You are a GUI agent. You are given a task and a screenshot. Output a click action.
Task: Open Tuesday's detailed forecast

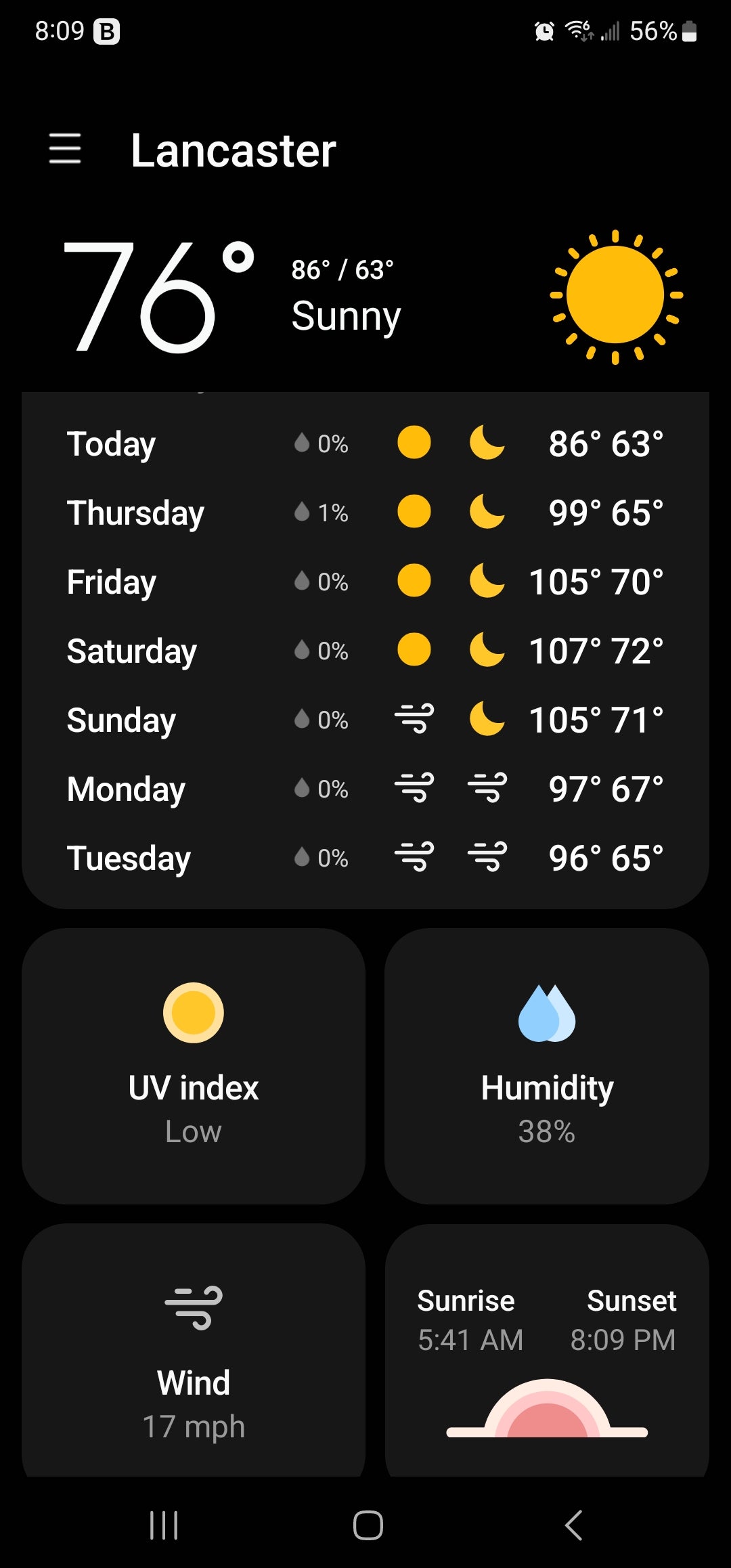click(365, 858)
